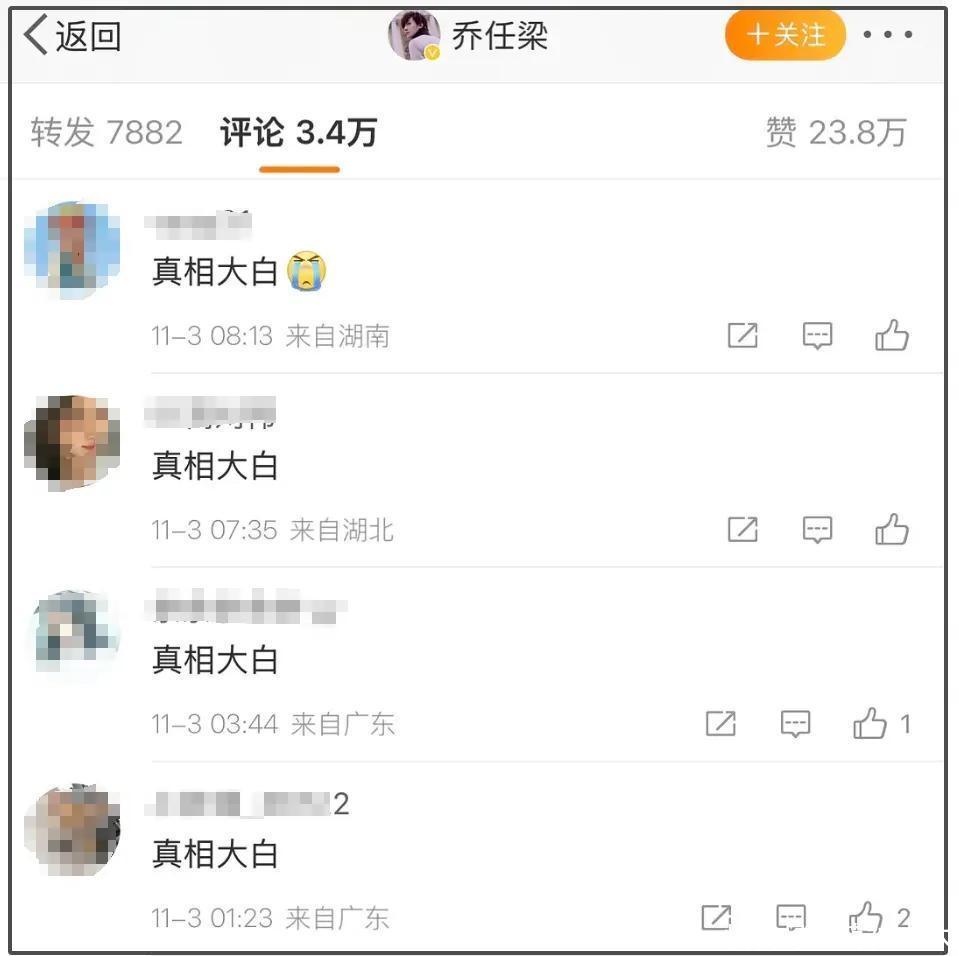Screen dimensions: 959x956
Task: Reply to the 07:35 comment from 湖北
Action: coord(817,529)
